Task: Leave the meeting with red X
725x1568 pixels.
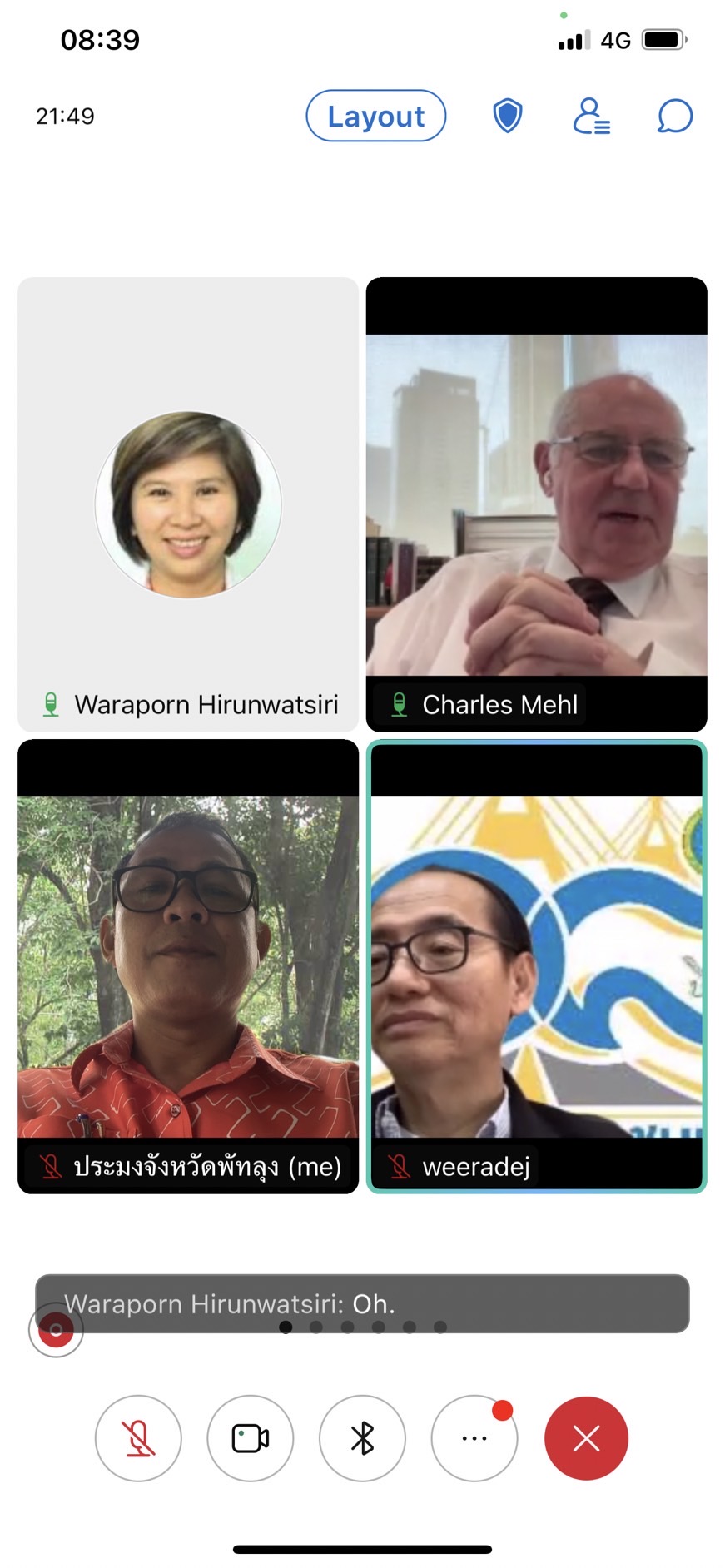Action: (586, 1437)
